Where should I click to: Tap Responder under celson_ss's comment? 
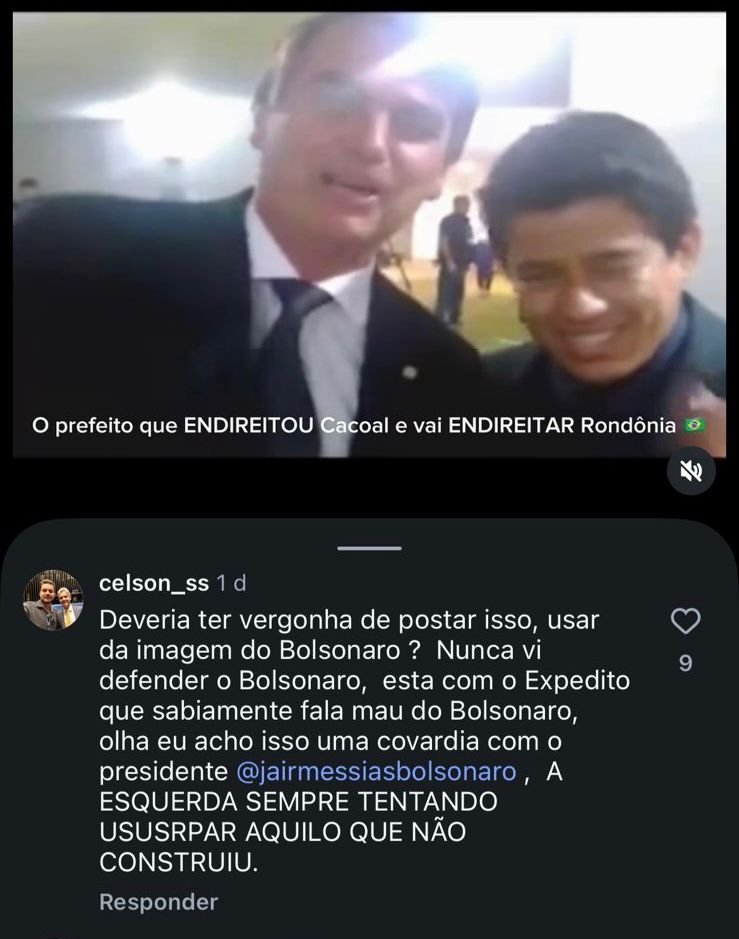[158, 902]
